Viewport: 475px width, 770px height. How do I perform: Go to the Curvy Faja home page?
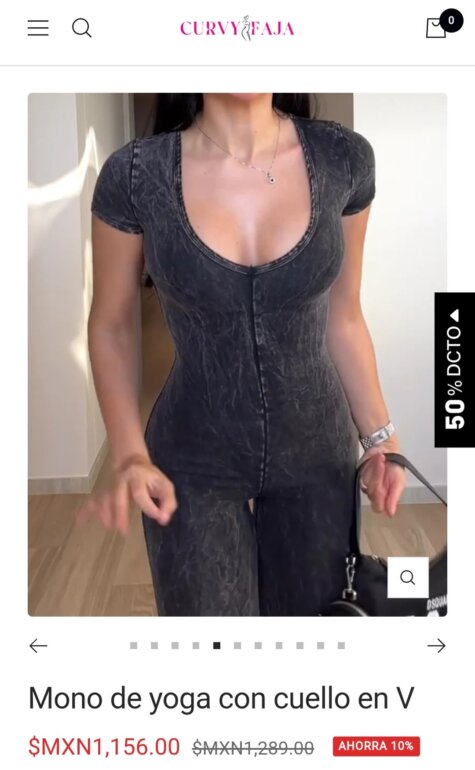[237, 28]
